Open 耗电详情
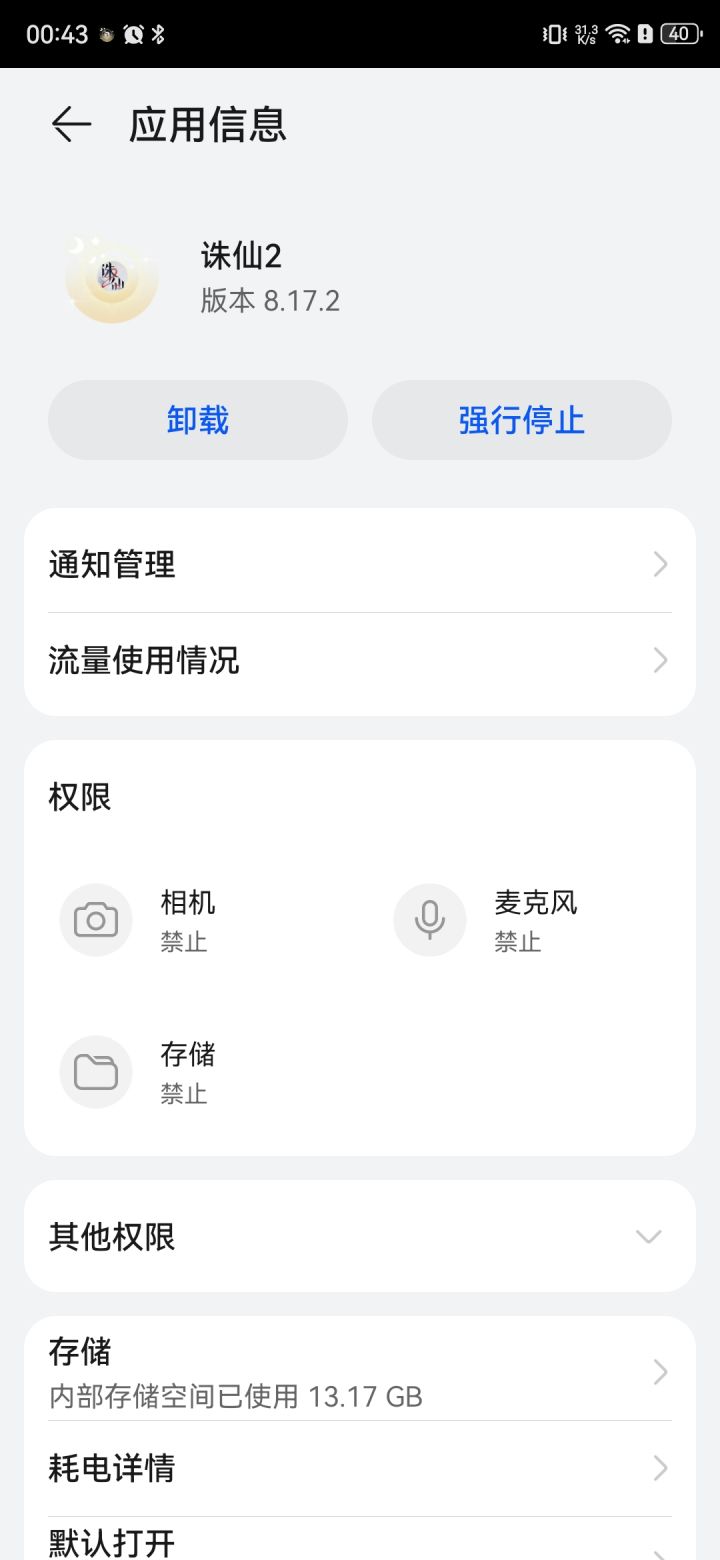This screenshot has width=720, height=1560. [360, 1468]
